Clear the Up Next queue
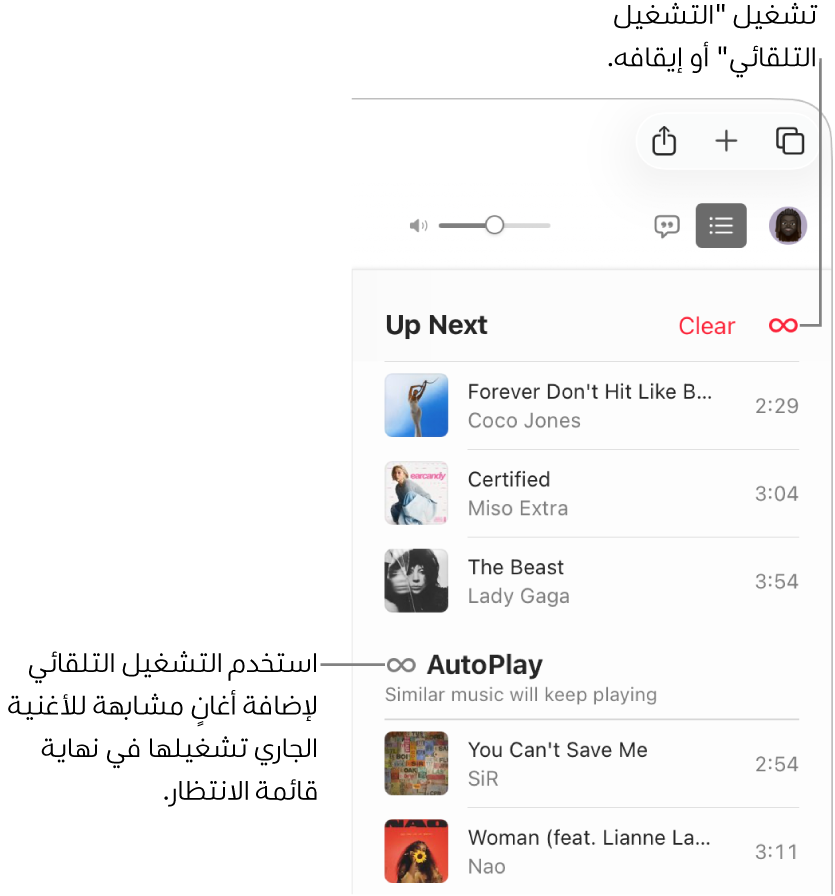The height and width of the screenshot is (896, 835). [706, 326]
